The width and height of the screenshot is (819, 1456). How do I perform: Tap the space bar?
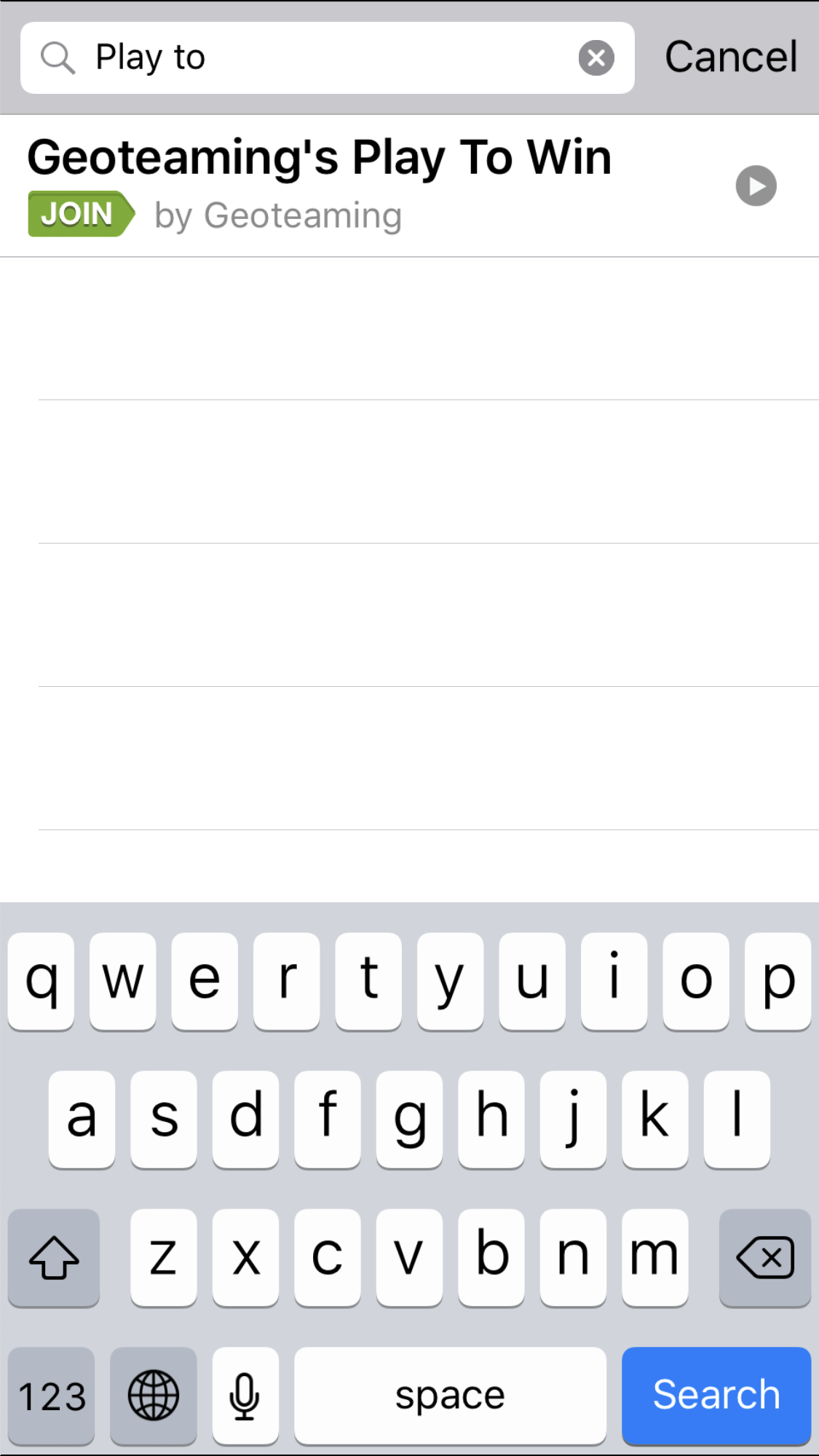pos(450,1395)
